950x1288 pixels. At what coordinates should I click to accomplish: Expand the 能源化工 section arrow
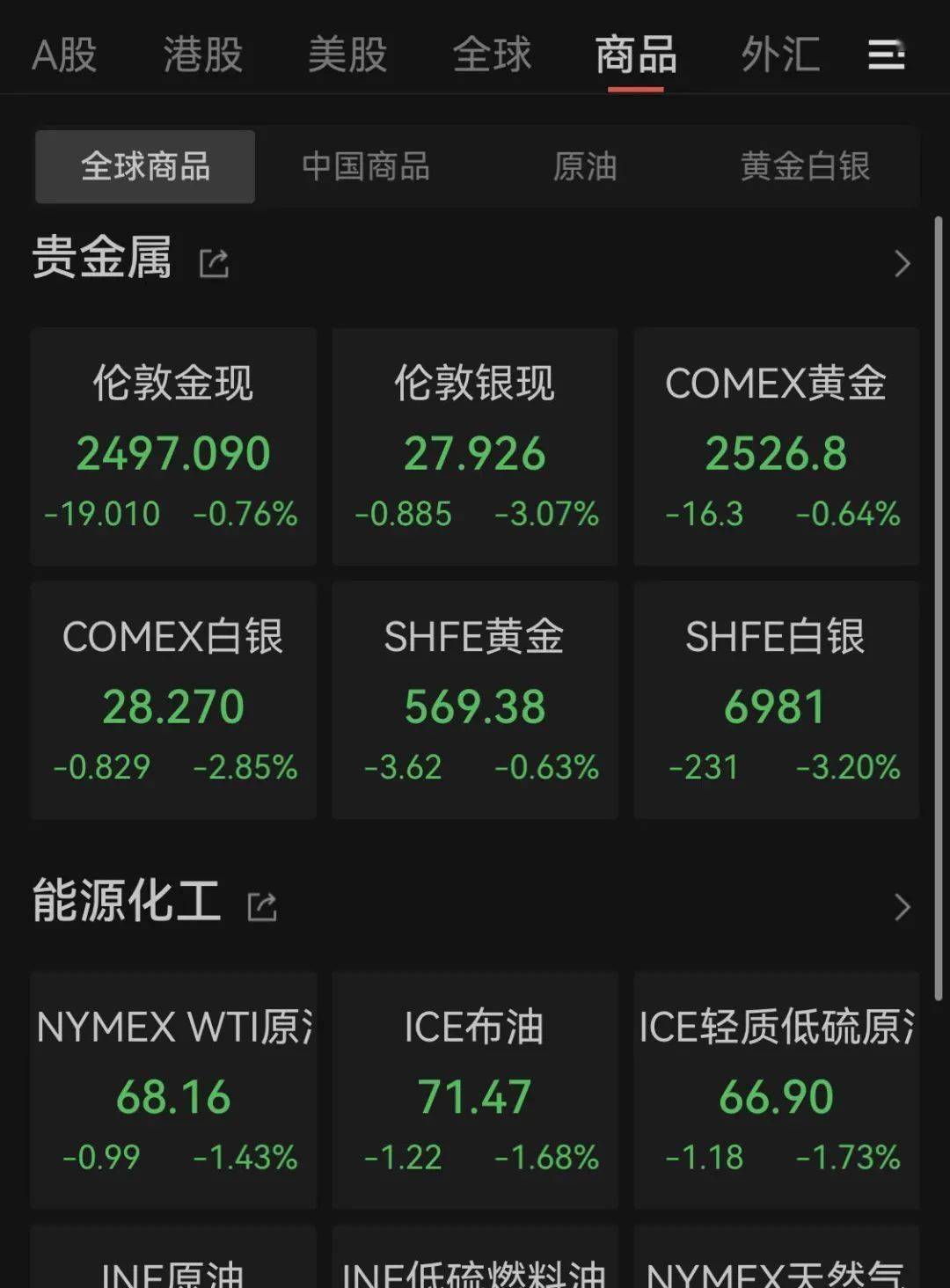(x=902, y=907)
